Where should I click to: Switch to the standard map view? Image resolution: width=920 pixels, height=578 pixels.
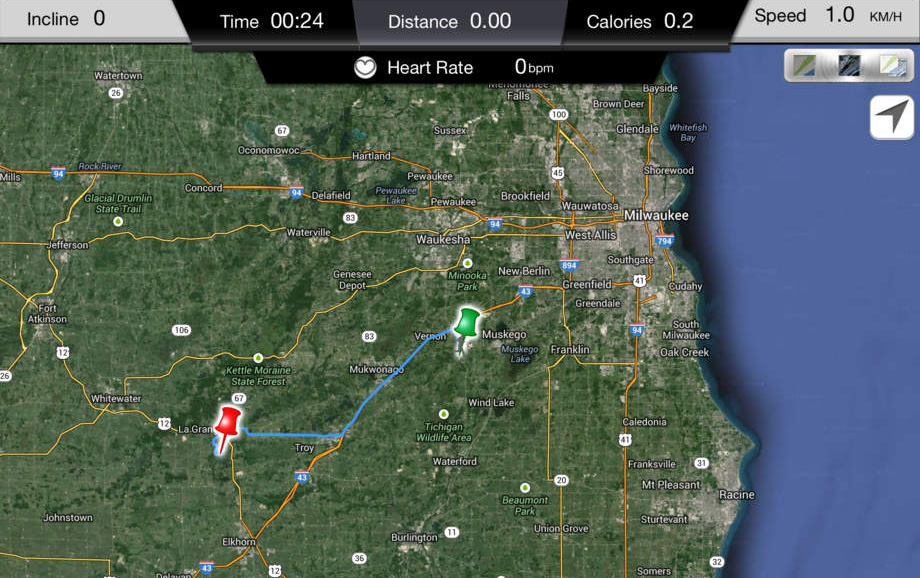tap(804, 66)
